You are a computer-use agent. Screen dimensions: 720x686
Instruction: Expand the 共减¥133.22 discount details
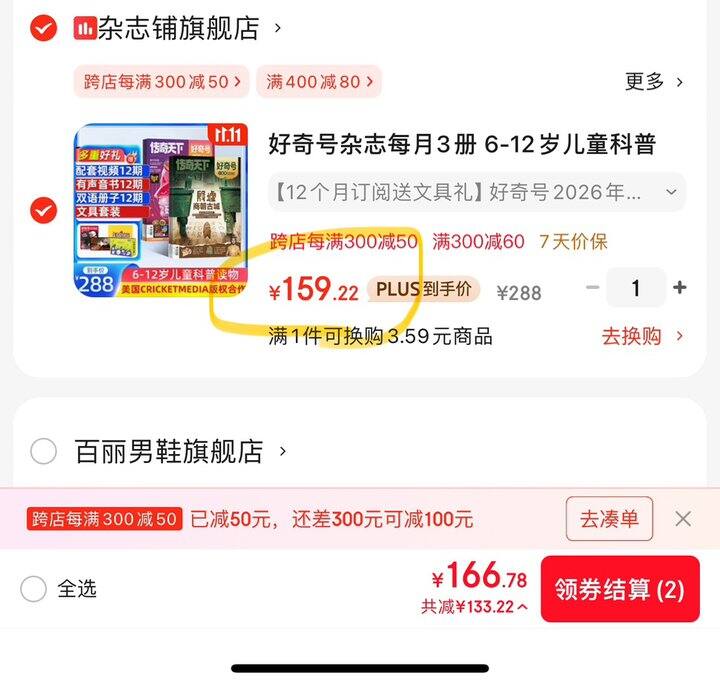tap(475, 607)
